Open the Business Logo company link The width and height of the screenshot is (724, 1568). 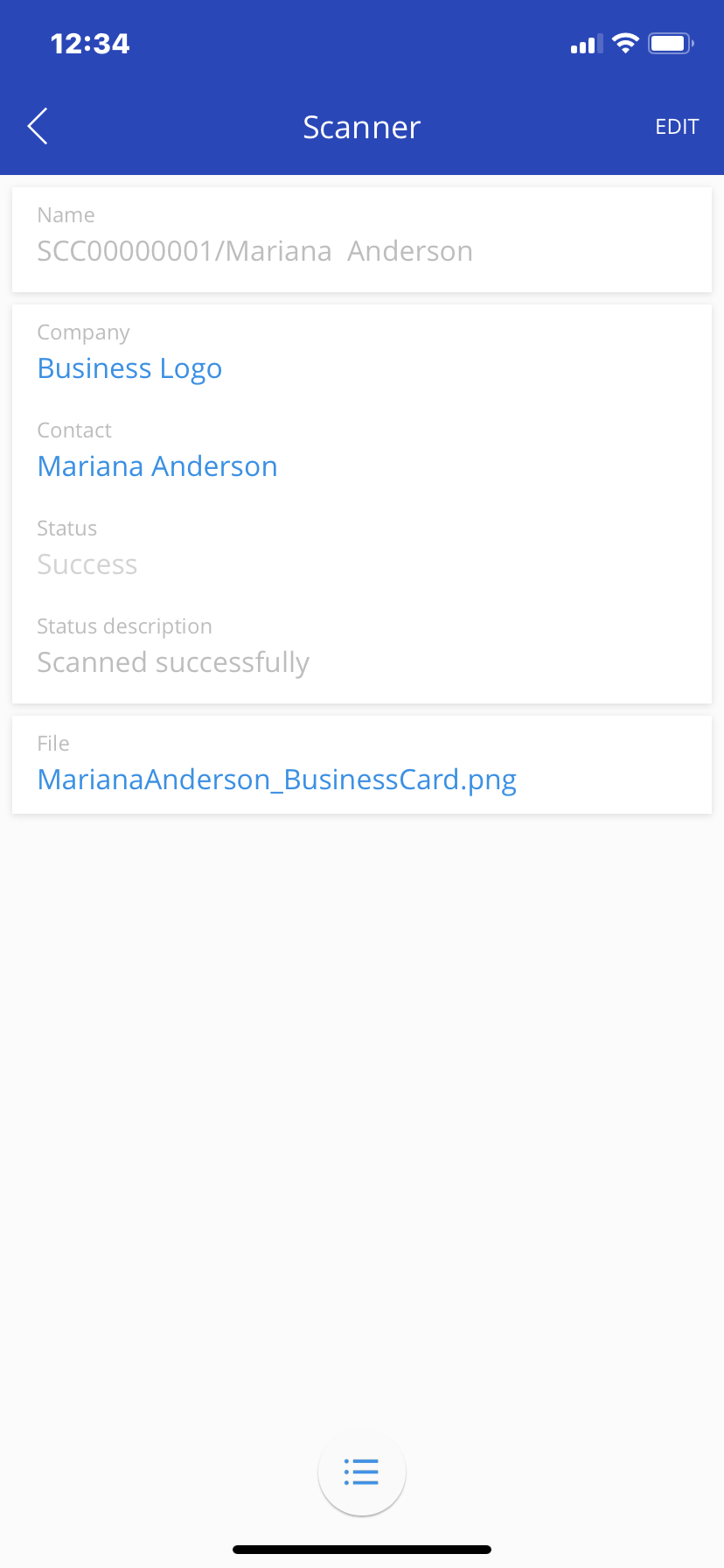click(129, 368)
